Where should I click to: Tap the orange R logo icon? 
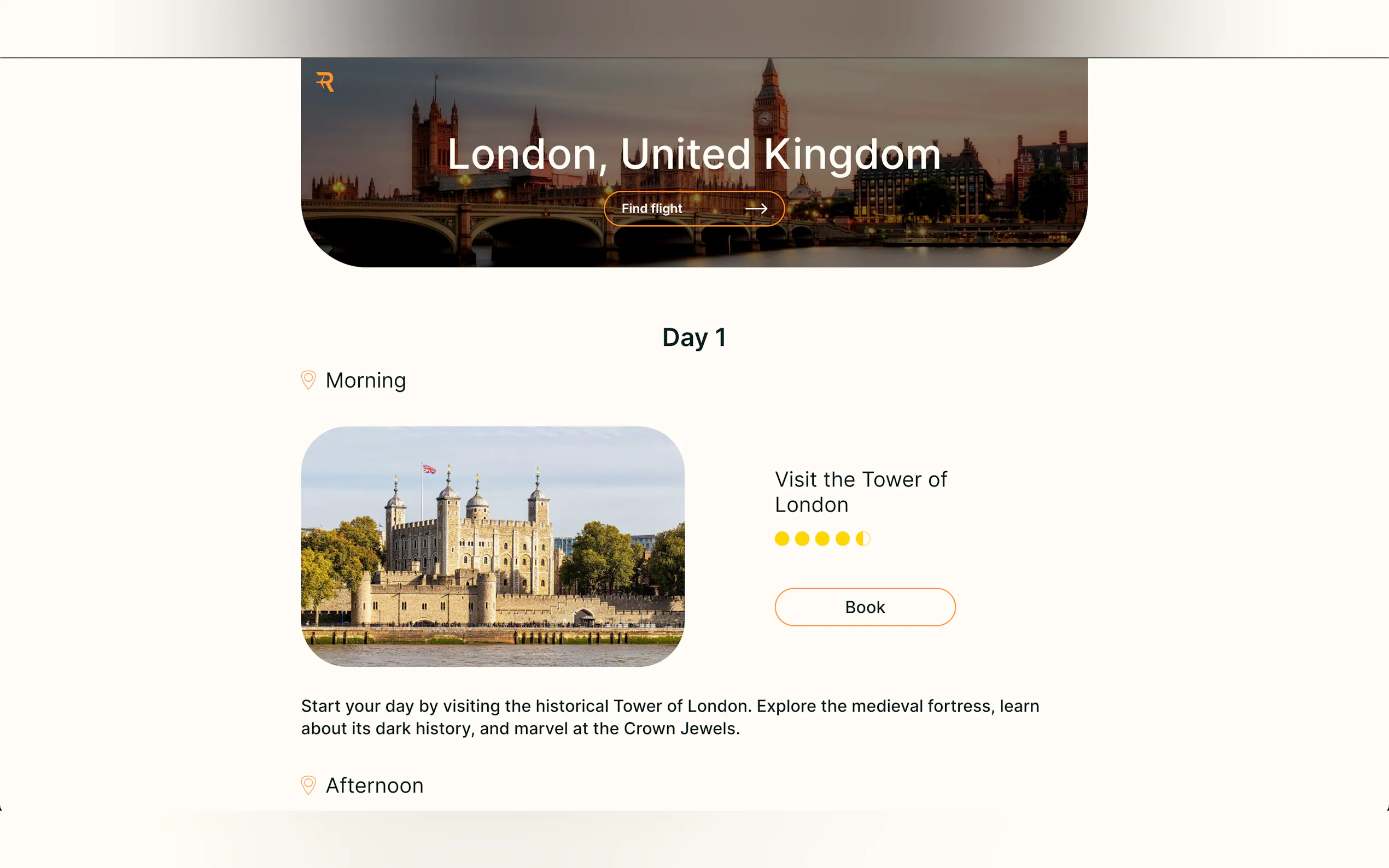325,82
